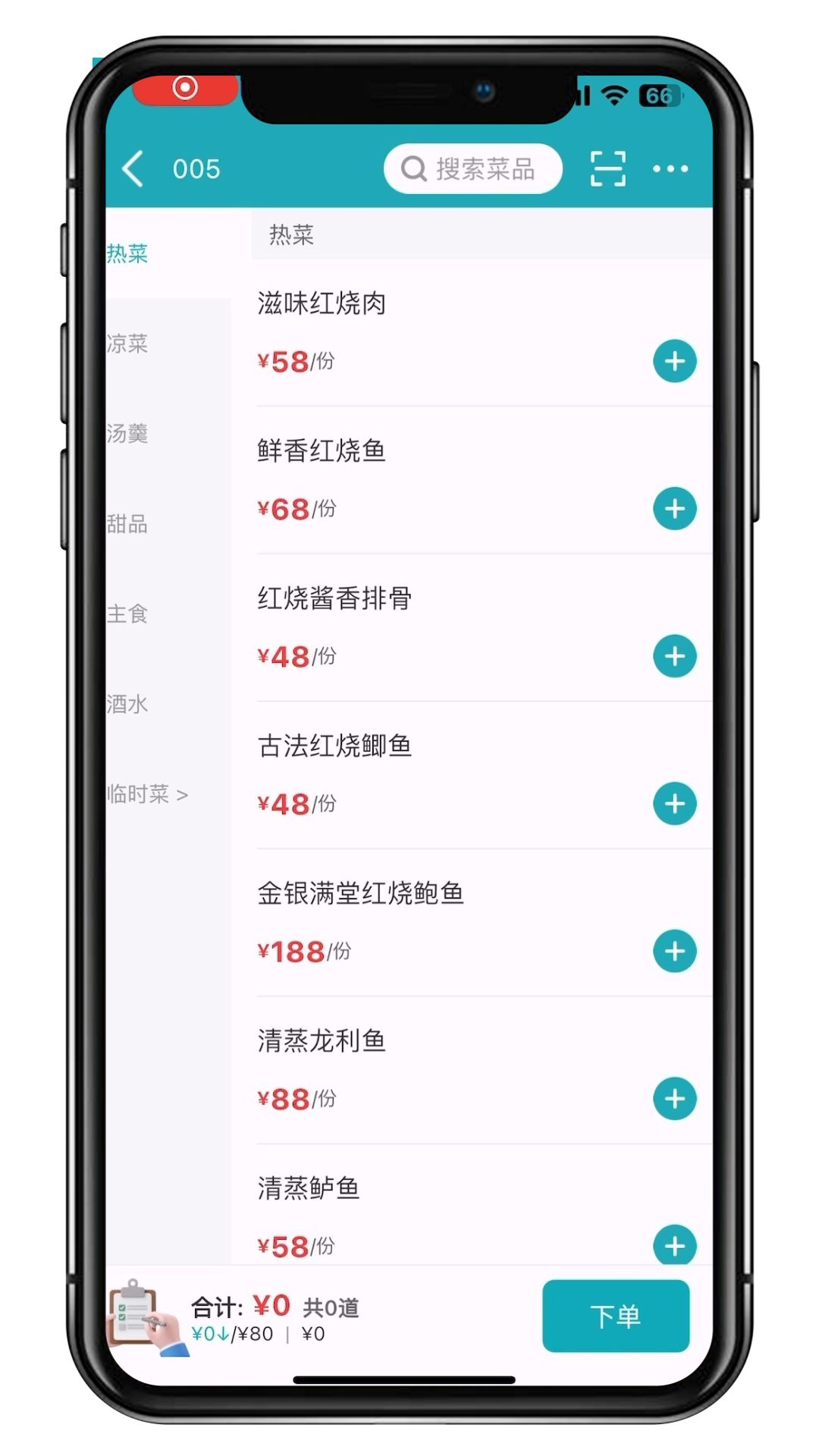Select the 甜品 category
This screenshot has width=819, height=1456.
pos(127,523)
